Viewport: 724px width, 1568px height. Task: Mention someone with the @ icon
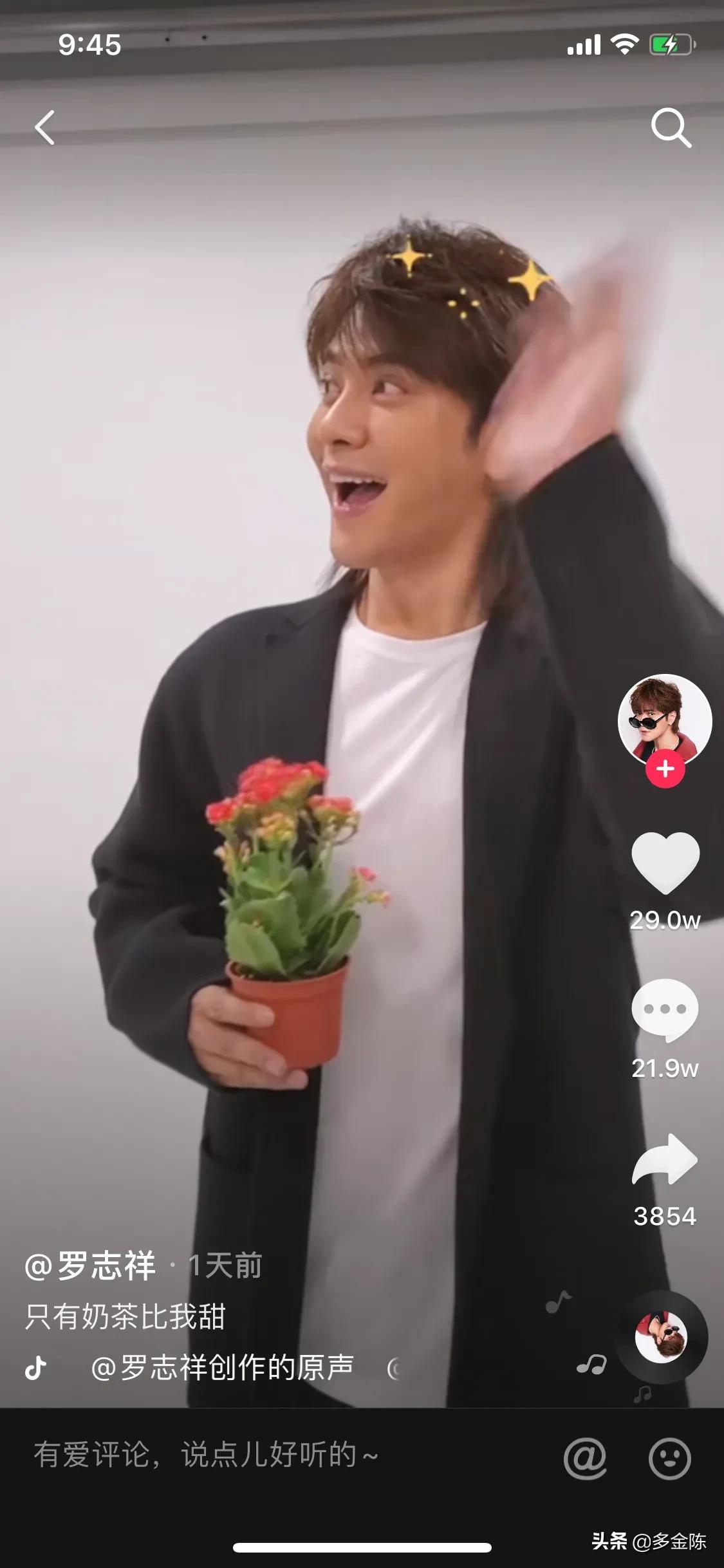[x=584, y=1457]
